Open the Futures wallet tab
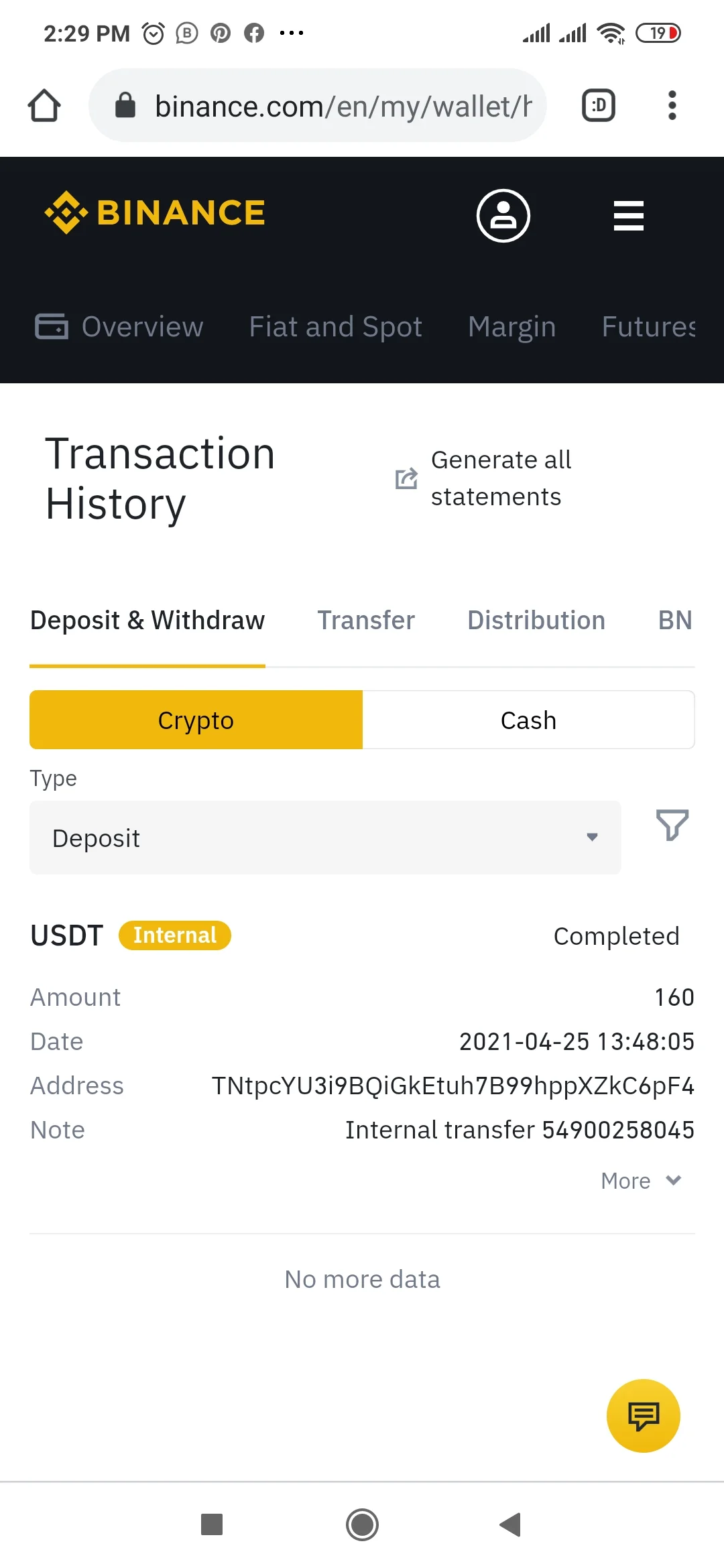The height and width of the screenshot is (1568, 724). [x=648, y=327]
